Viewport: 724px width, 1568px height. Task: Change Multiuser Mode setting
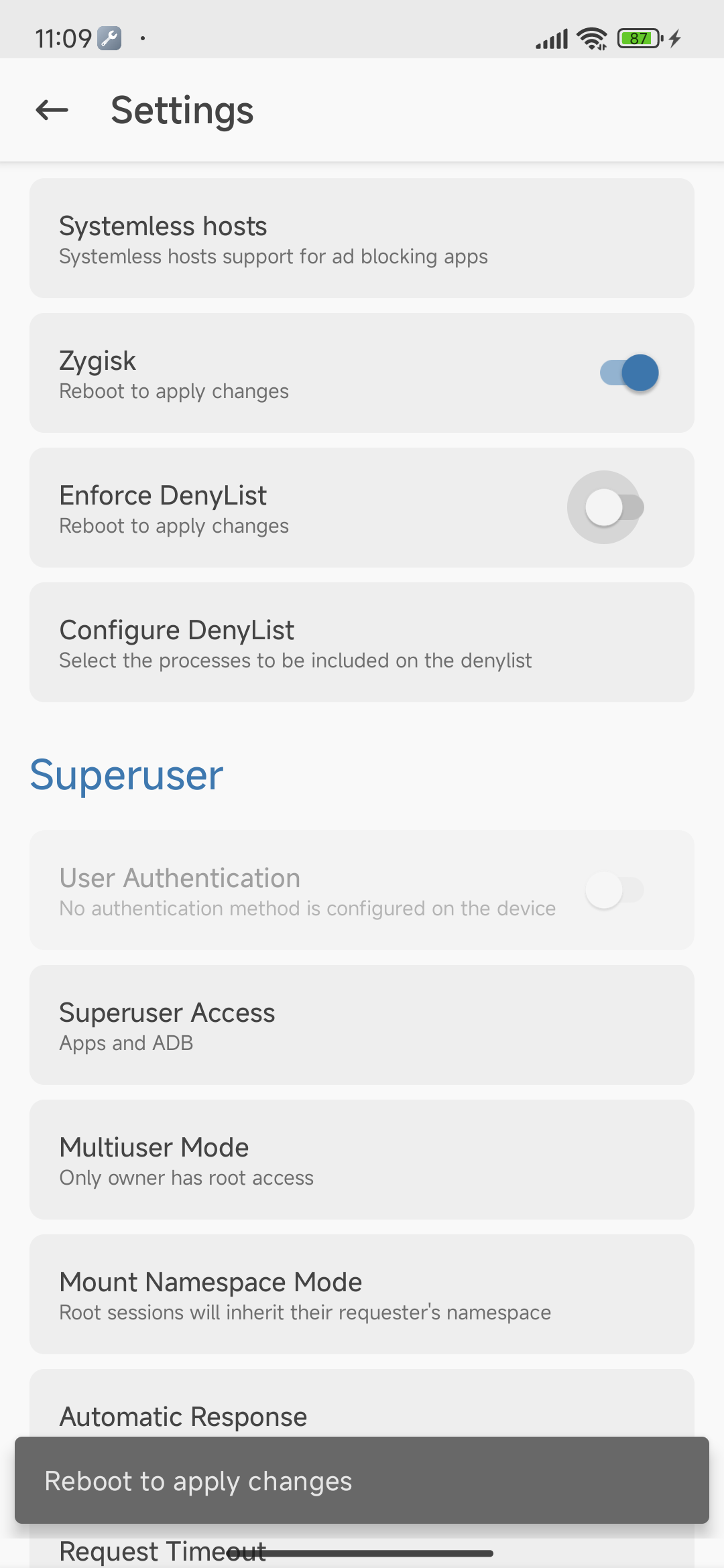point(362,1160)
